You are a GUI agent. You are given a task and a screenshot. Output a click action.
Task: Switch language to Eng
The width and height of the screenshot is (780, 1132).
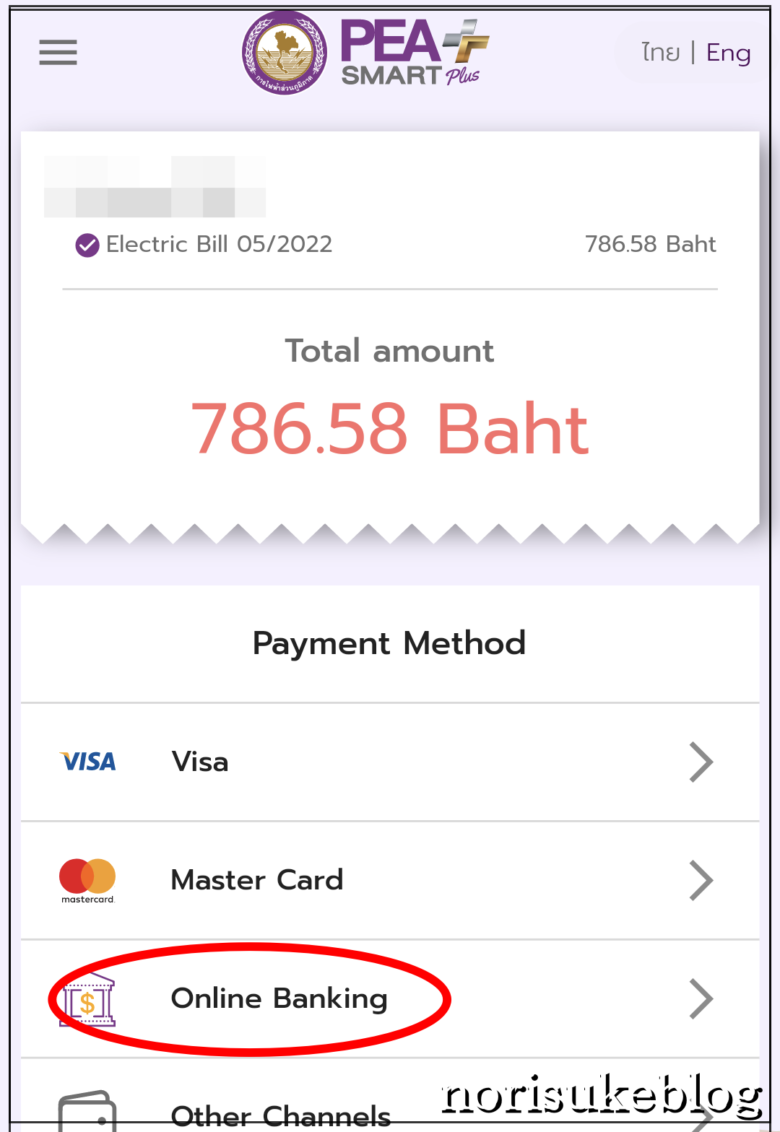click(728, 52)
